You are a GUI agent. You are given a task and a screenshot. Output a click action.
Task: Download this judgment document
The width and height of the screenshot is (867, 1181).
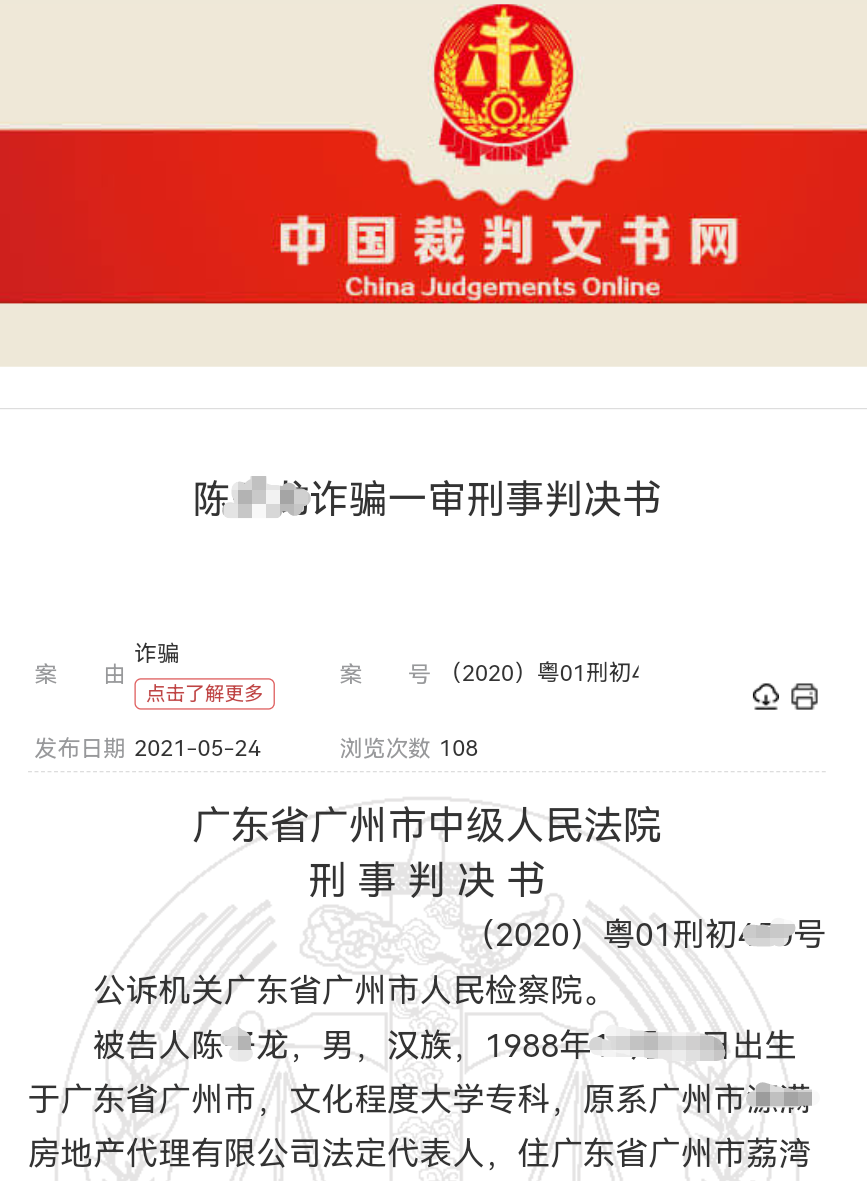pos(765,696)
